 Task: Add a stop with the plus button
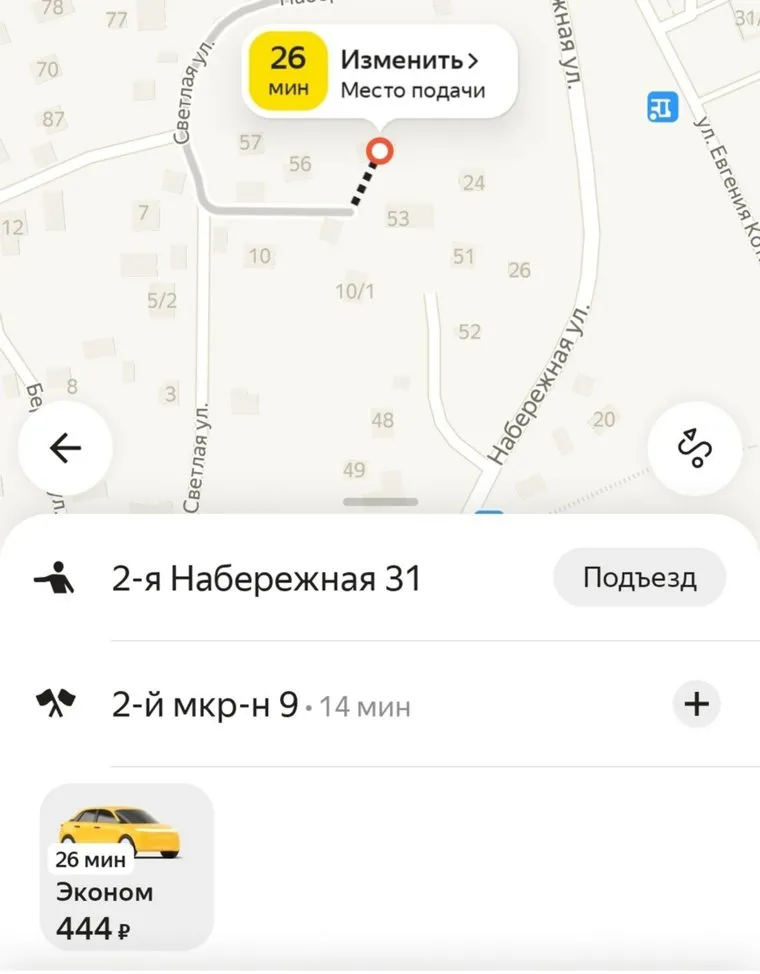tap(696, 704)
